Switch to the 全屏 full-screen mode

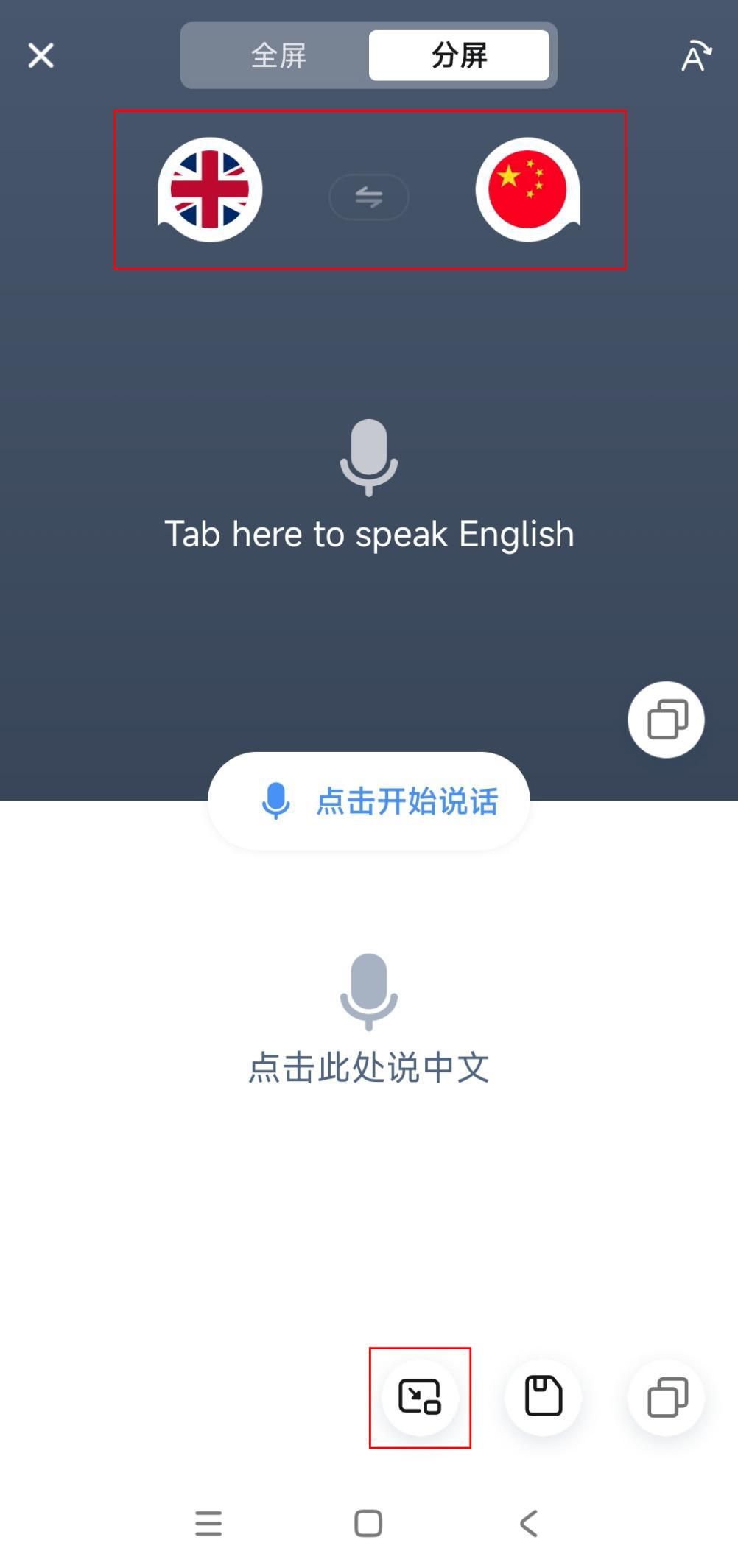(x=278, y=55)
